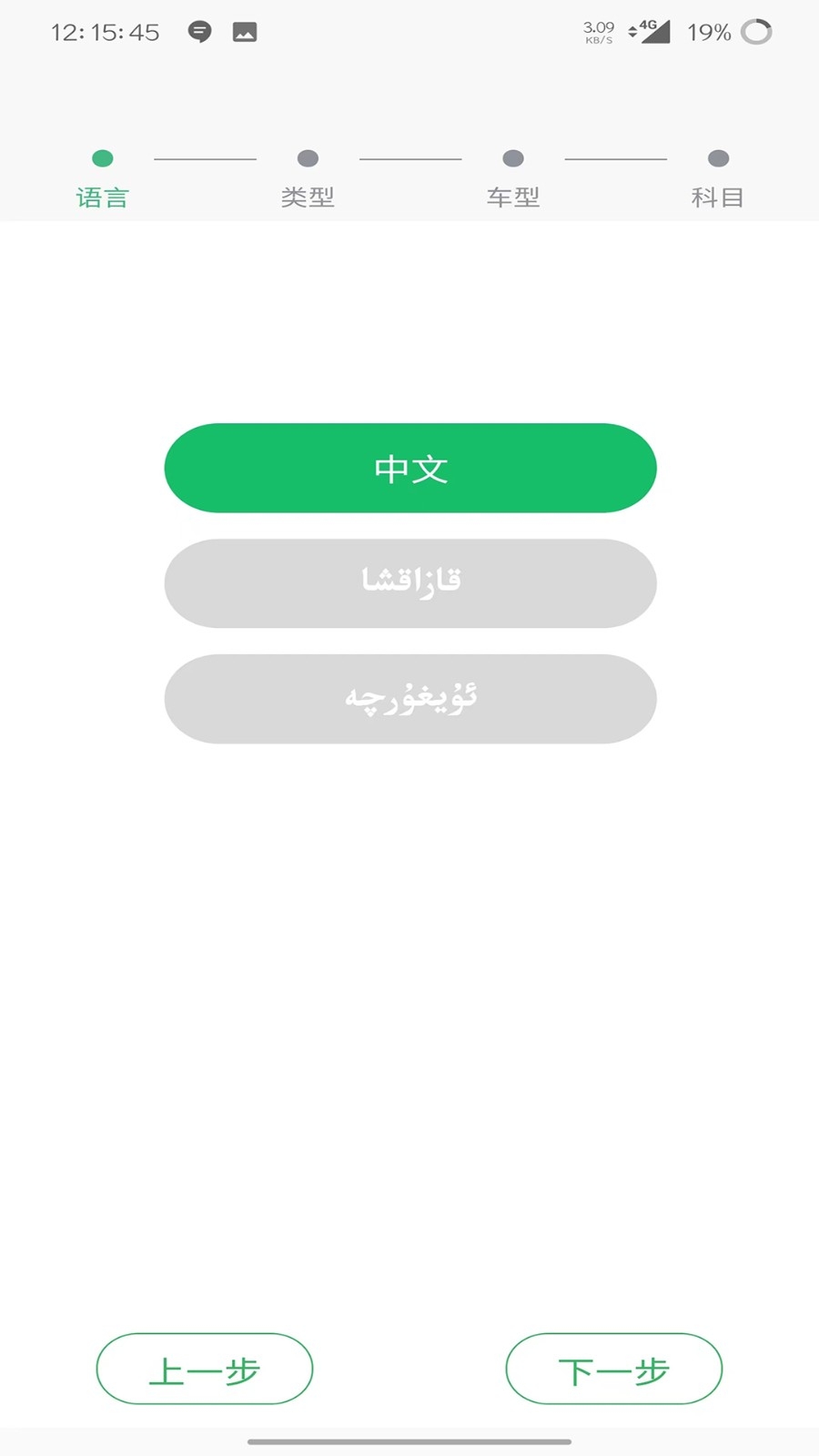Go back with 上一步

point(205,1369)
